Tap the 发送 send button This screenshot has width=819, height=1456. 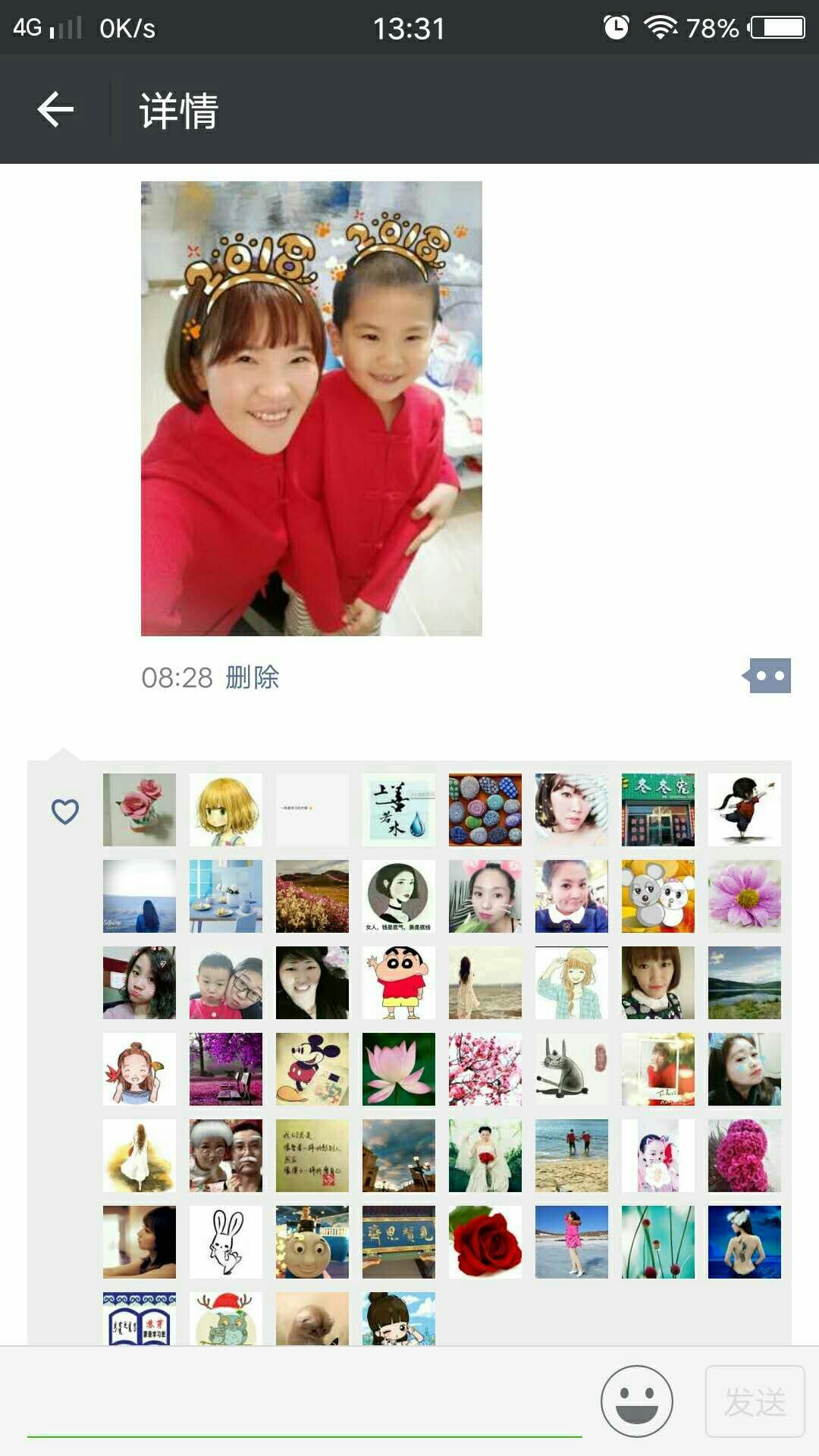click(755, 1401)
